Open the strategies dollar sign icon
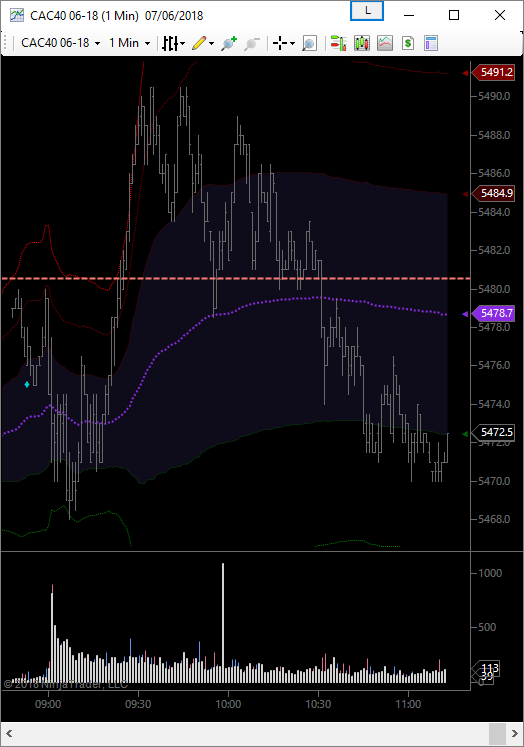Viewport: 524px width, 747px height. click(408, 43)
